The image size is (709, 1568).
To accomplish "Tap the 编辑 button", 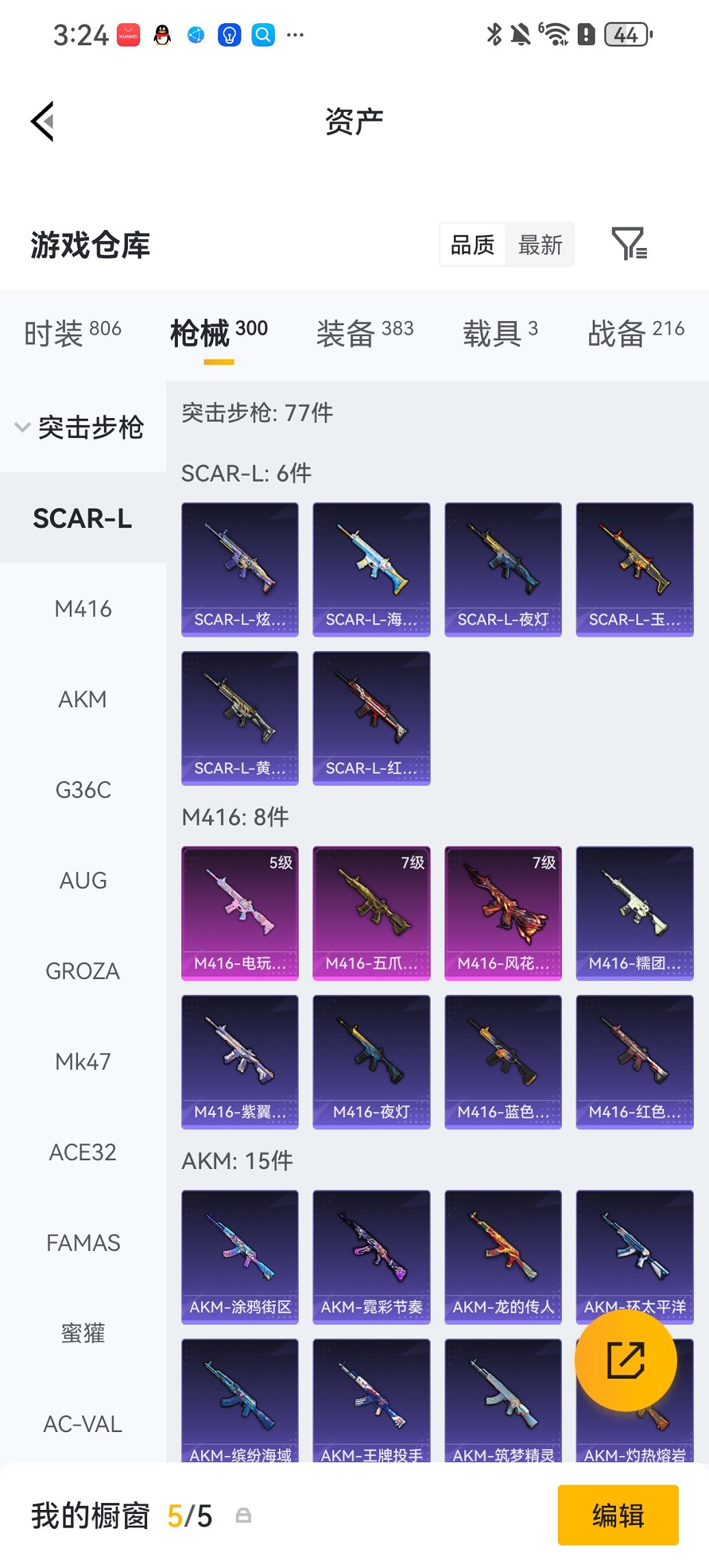I will (x=617, y=1515).
